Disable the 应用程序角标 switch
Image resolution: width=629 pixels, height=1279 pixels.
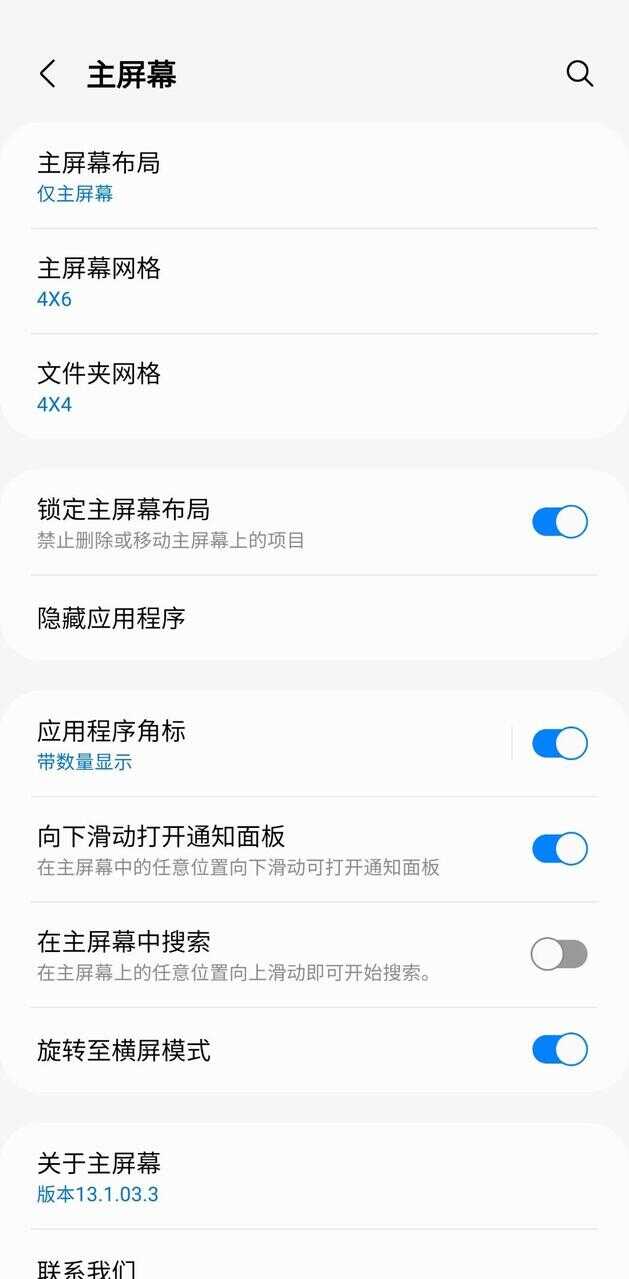coord(559,744)
